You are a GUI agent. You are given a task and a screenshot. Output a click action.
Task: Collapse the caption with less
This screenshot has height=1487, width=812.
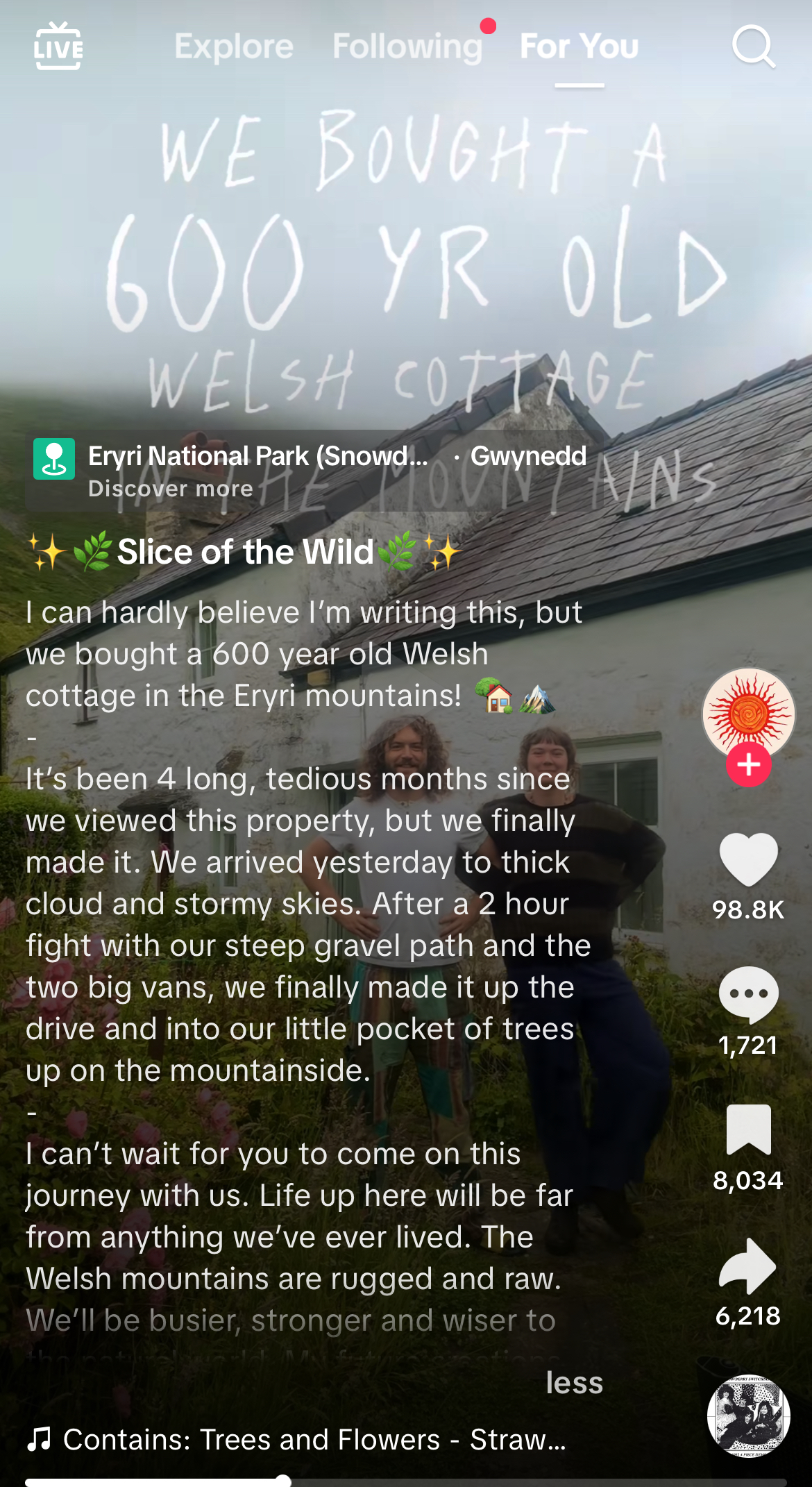click(x=575, y=1382)
